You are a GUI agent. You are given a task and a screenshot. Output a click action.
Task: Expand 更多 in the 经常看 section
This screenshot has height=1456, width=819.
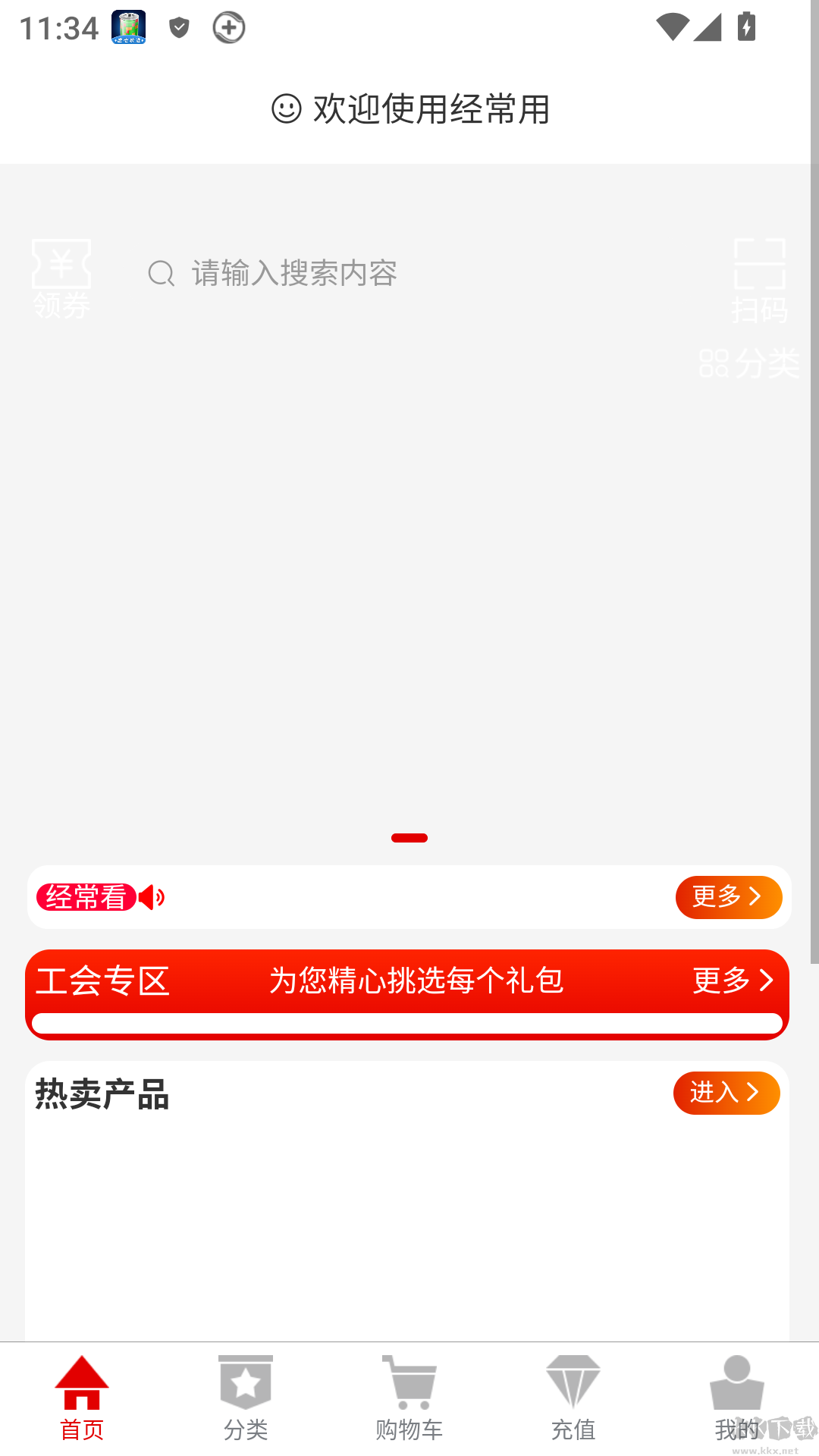click(x=727, y=896)
